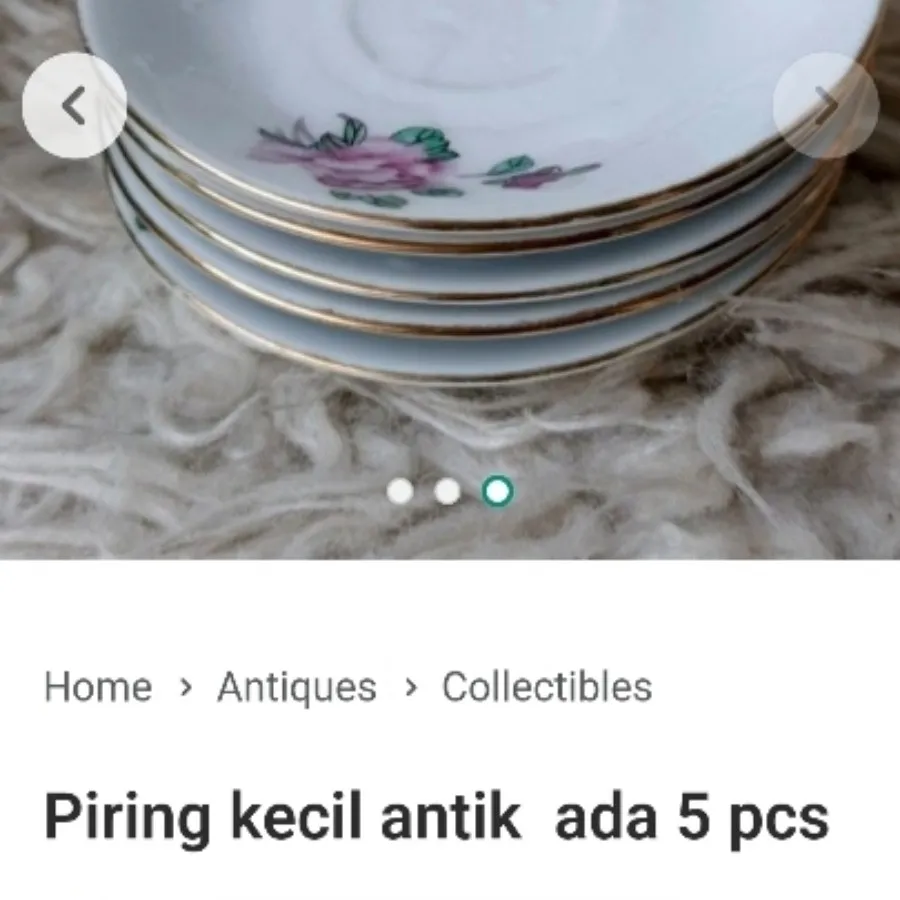
Task: View the plate photo in full
Action: [x=450, y=280]
